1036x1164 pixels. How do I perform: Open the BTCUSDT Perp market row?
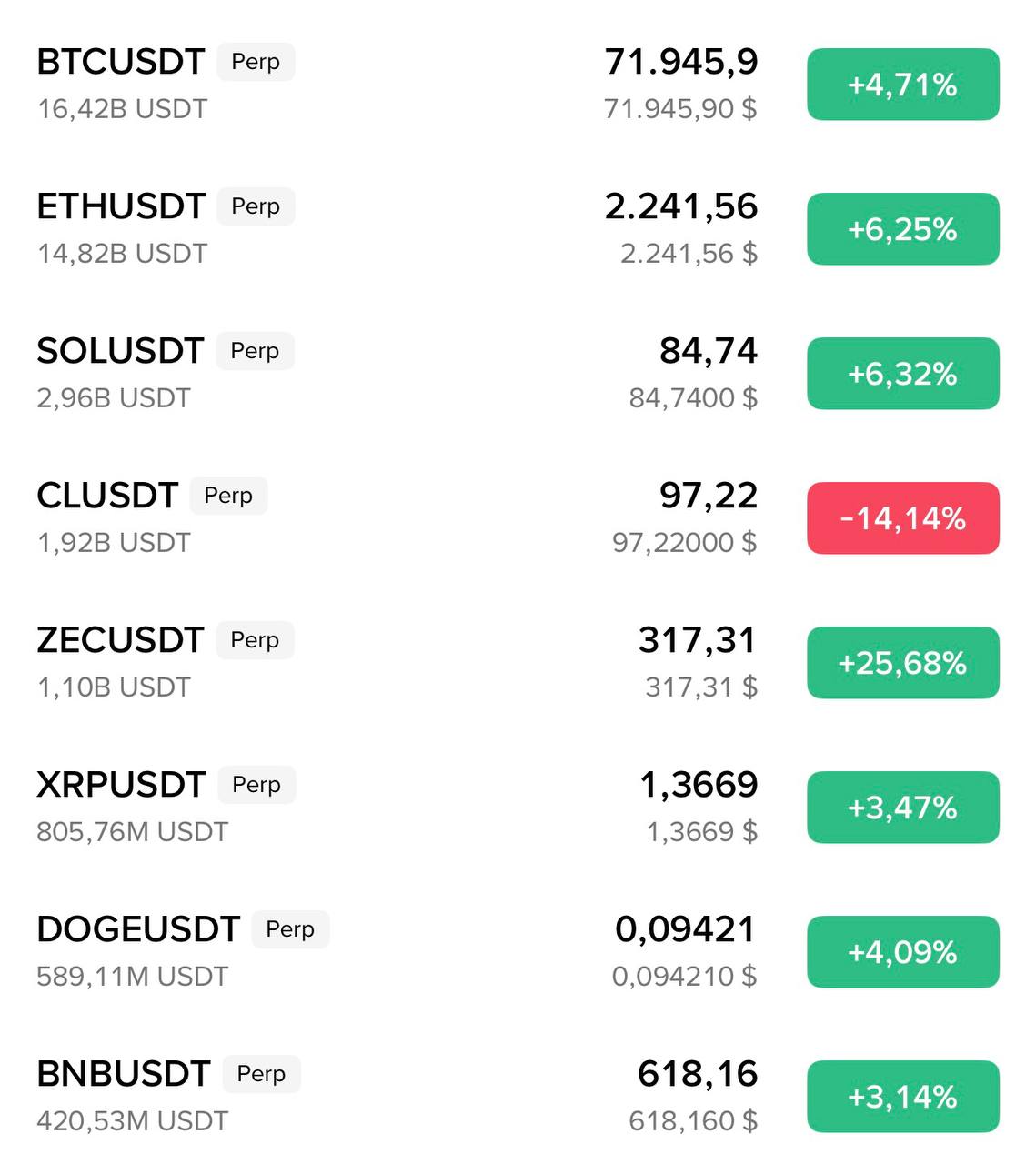click(121, 62)
